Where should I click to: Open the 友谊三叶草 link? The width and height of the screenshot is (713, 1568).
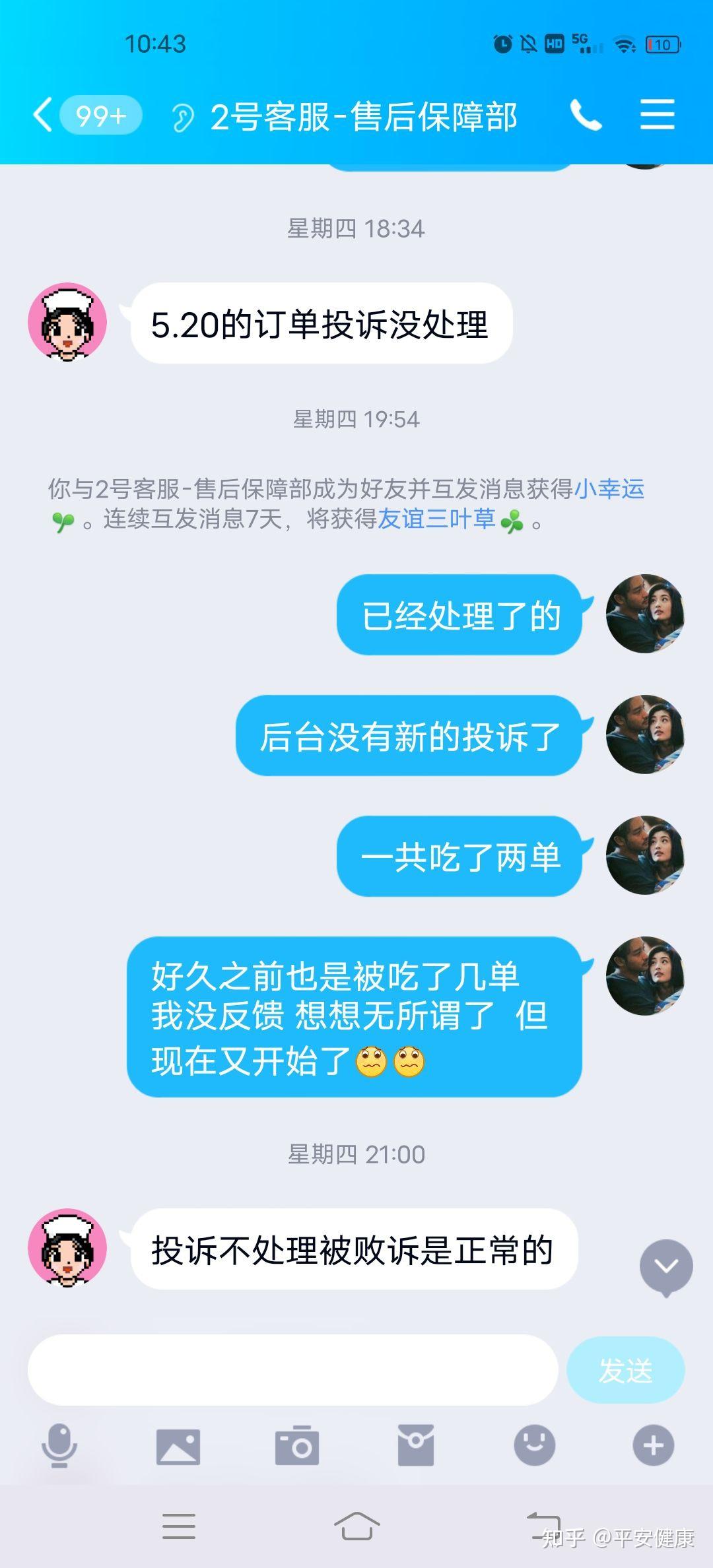[436, 519]
